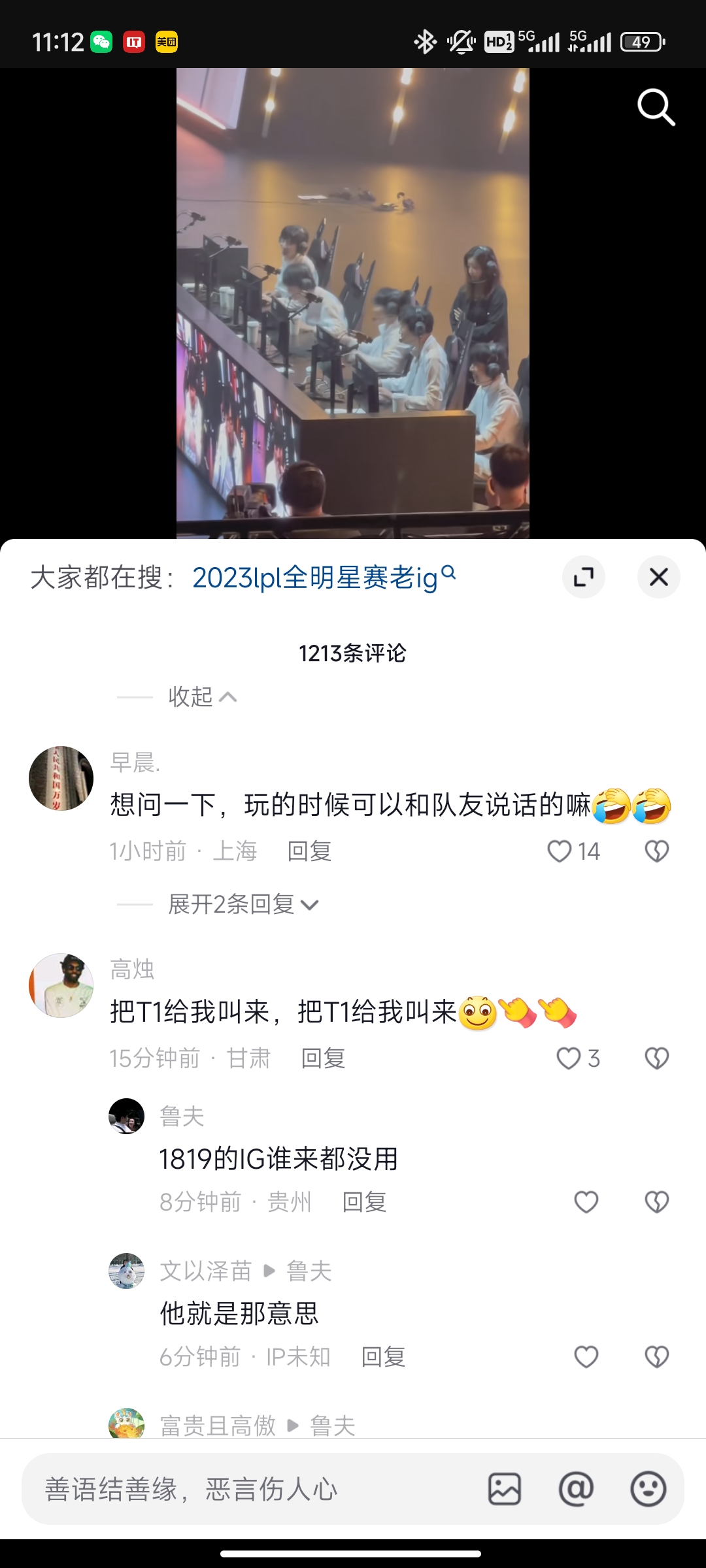Close the comments panel

658,578
